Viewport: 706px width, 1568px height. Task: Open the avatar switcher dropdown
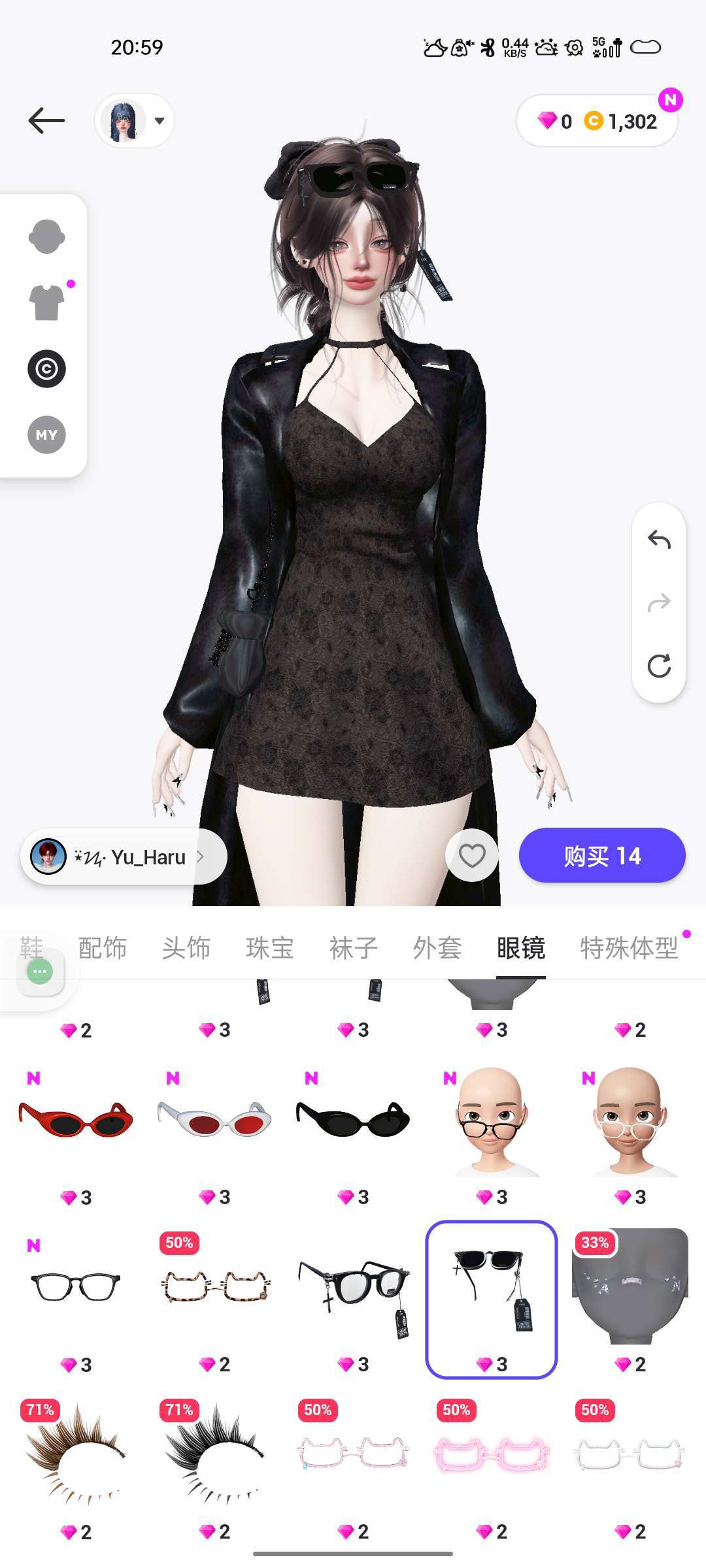(x=135, y=121)
